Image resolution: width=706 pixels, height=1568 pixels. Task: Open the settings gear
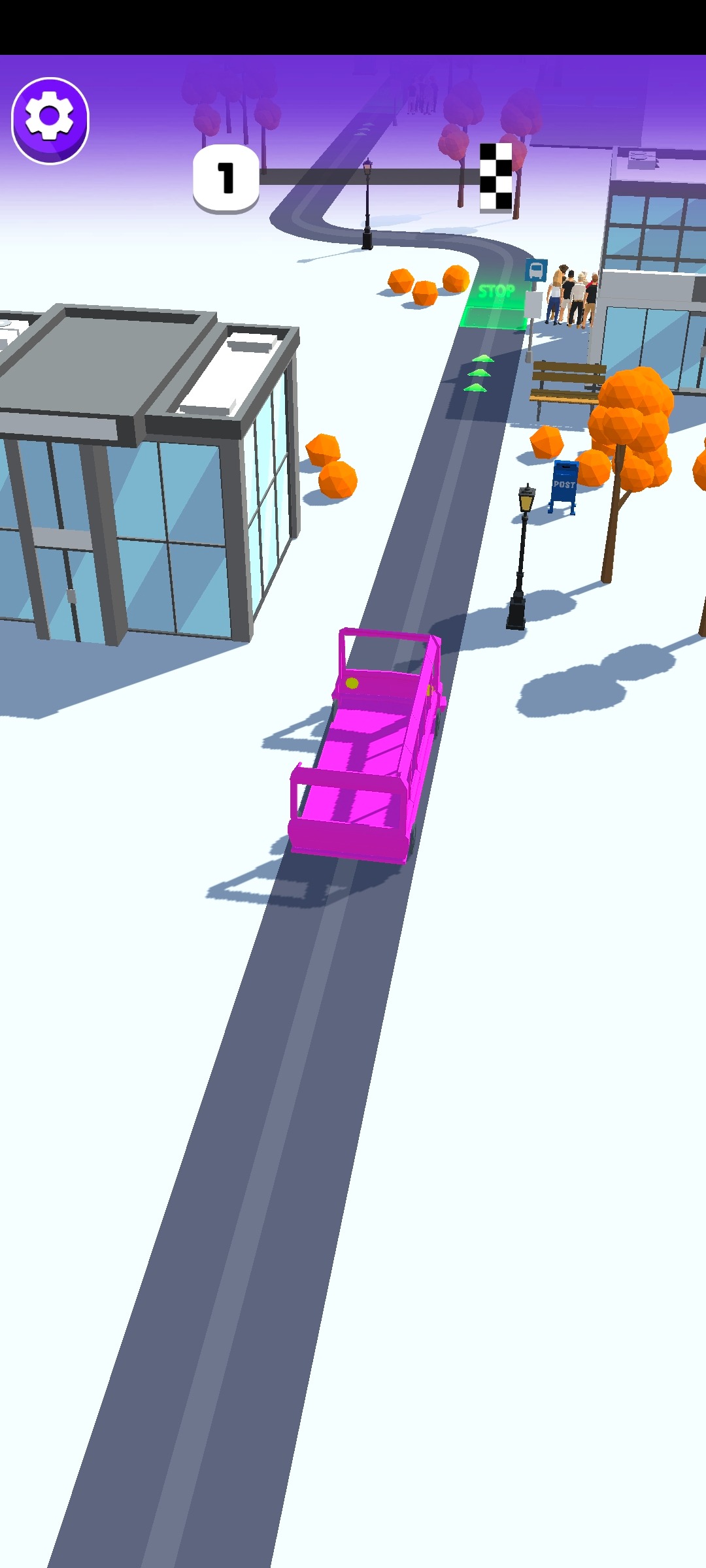tap(50, 120)
